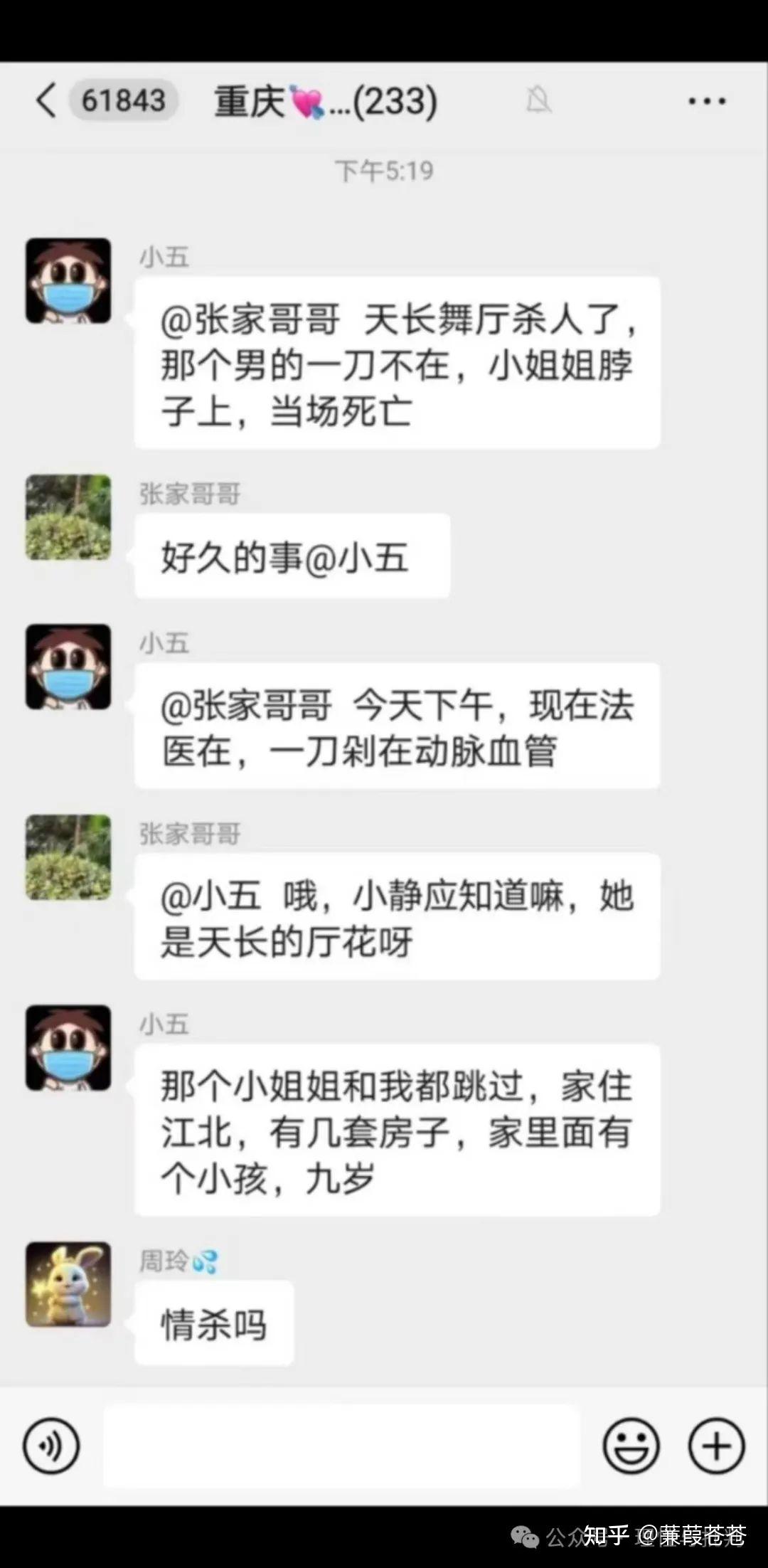
Task: Open the group chat overflow menu
Action: (x=707, y=101)
